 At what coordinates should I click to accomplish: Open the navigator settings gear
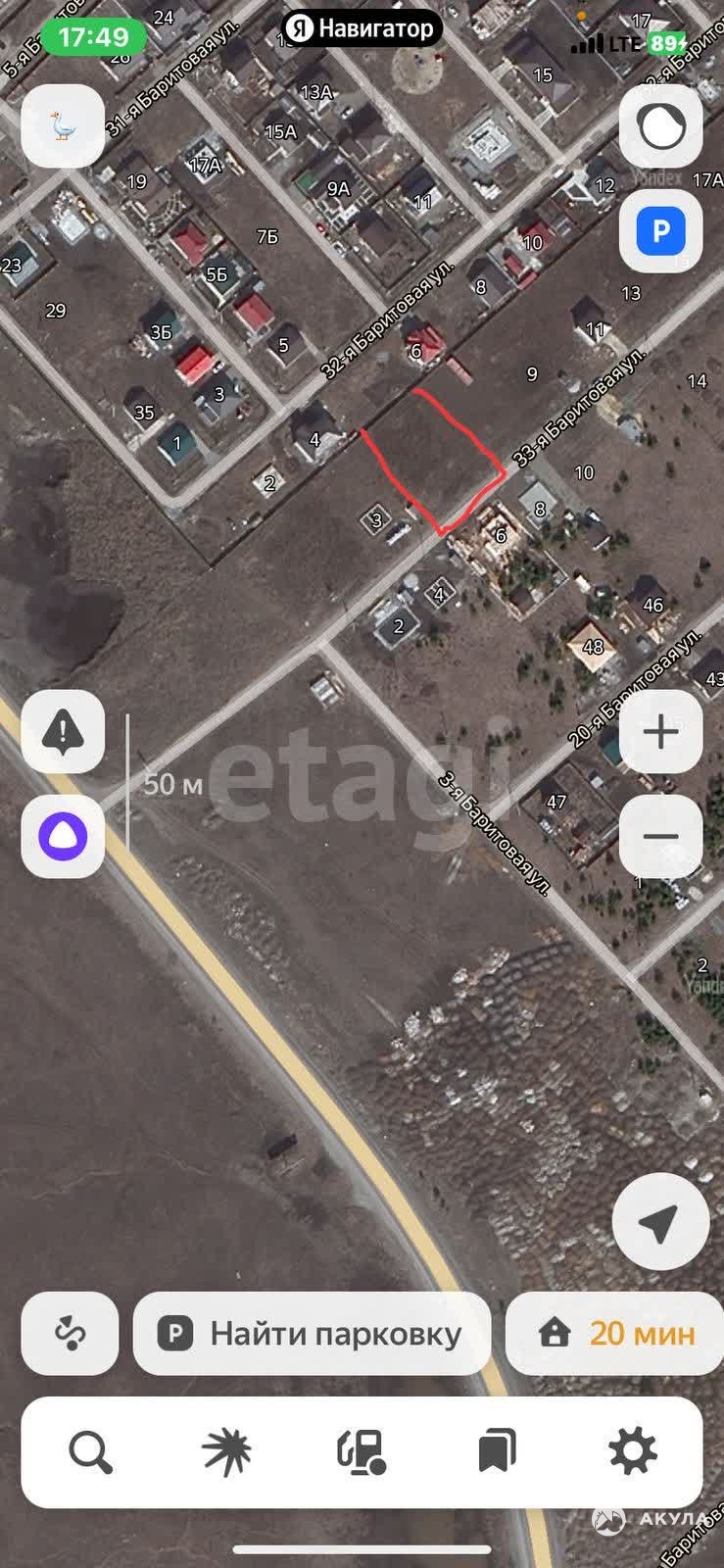(633, 1451)
